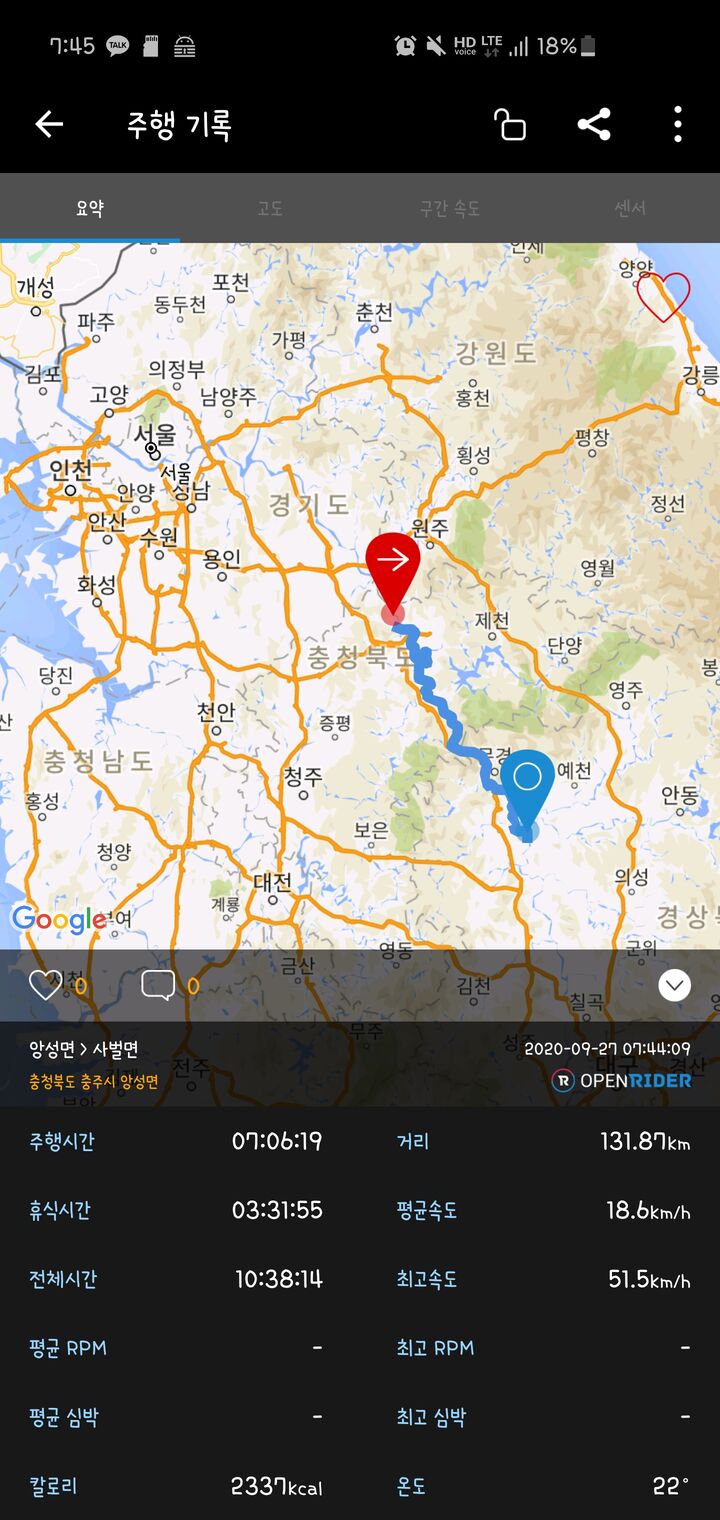Select the 요약 tab
Viewport: 720px width, 1520px height.
coord(90,208)
